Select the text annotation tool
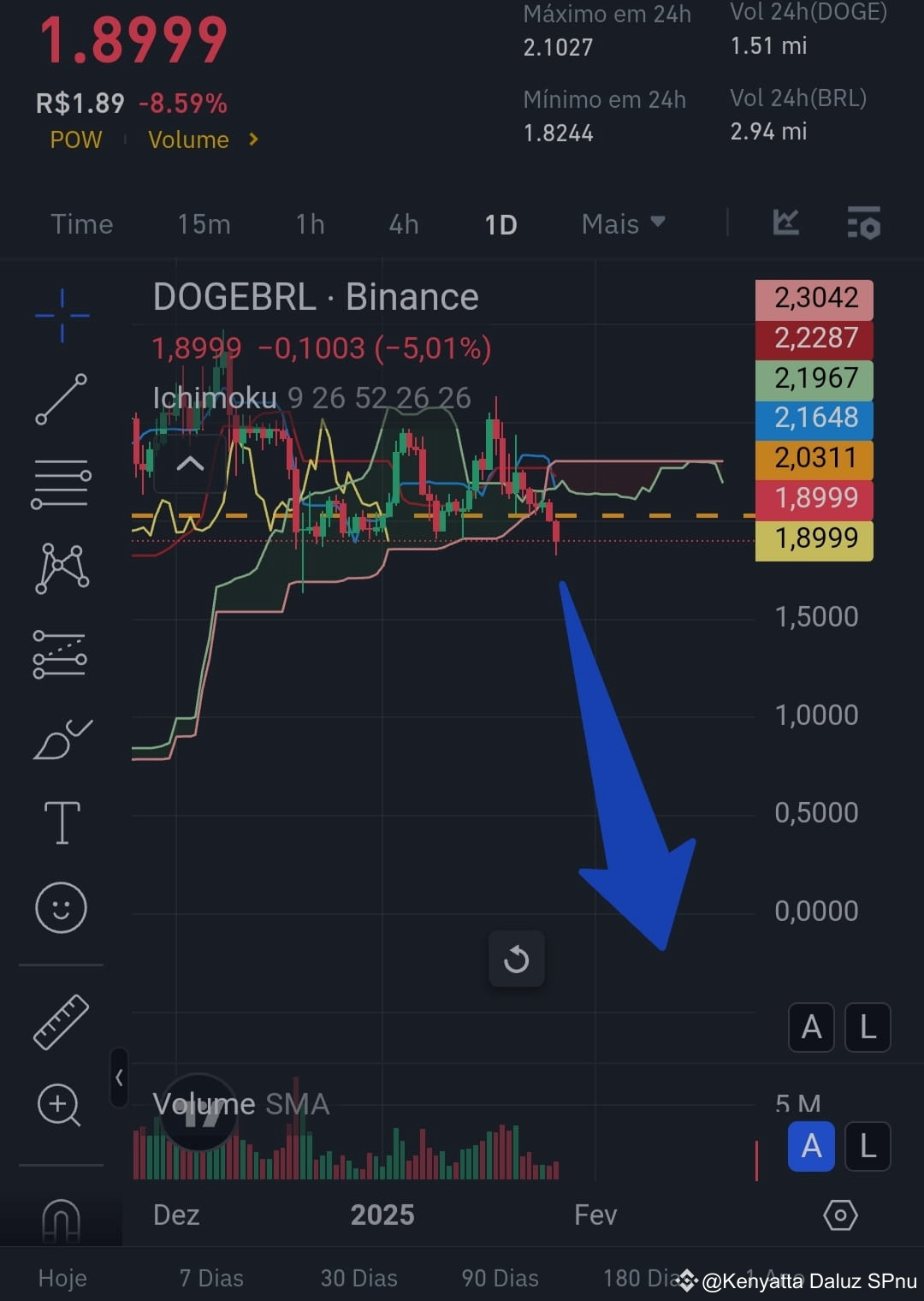The width and height of the screenshot is (924, 1301). 61,823
